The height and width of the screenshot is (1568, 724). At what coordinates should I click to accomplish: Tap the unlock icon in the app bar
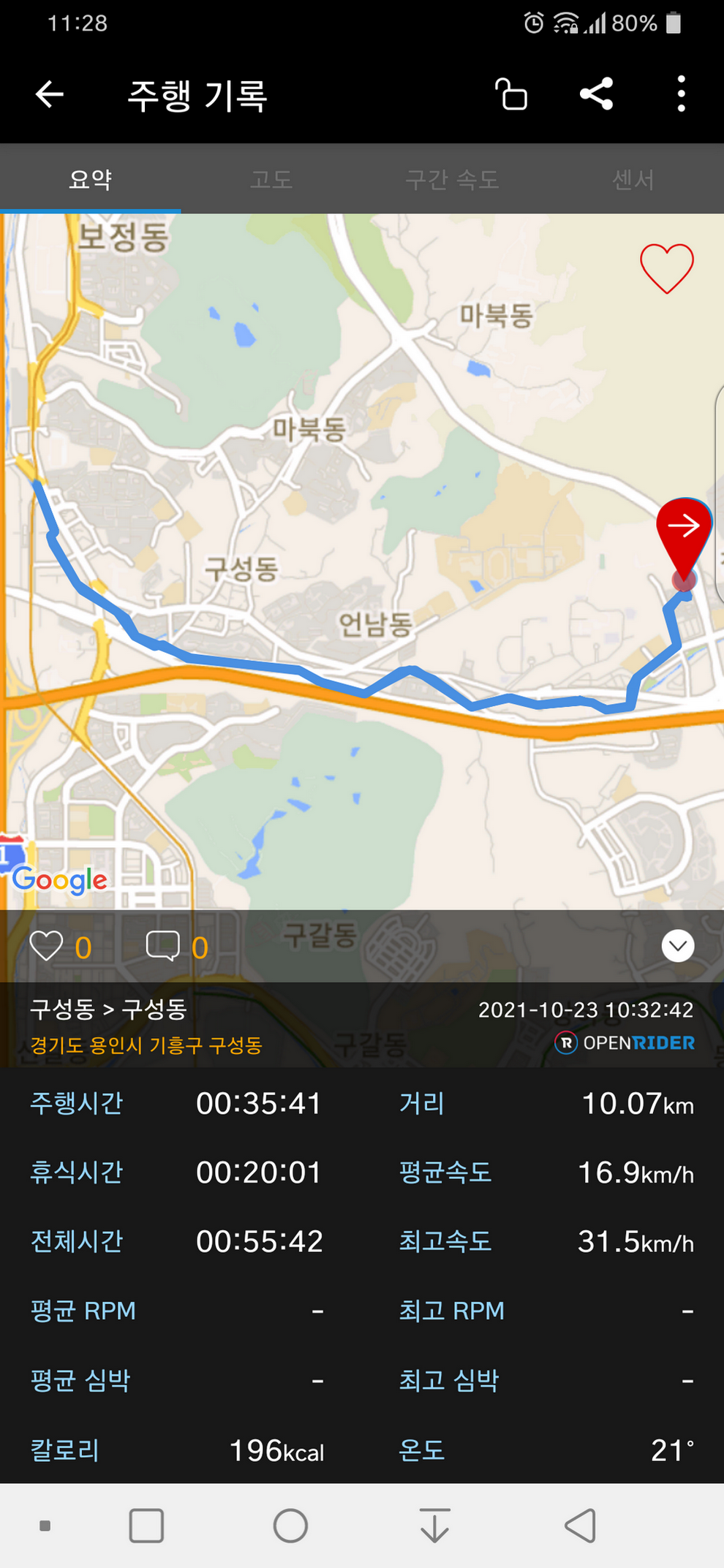coord(511,94)
